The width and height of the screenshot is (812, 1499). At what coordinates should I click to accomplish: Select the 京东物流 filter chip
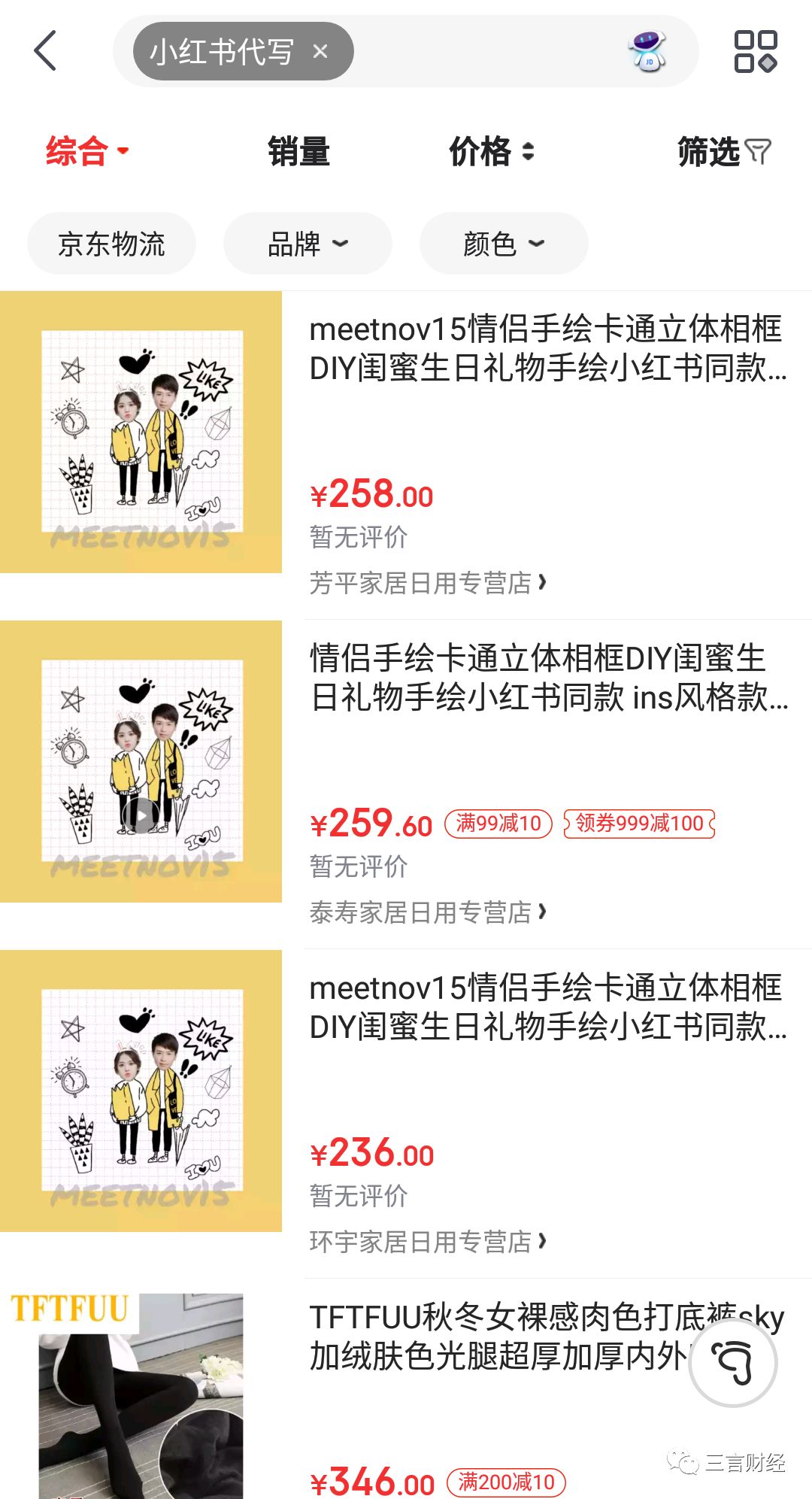tap(111, 244)
